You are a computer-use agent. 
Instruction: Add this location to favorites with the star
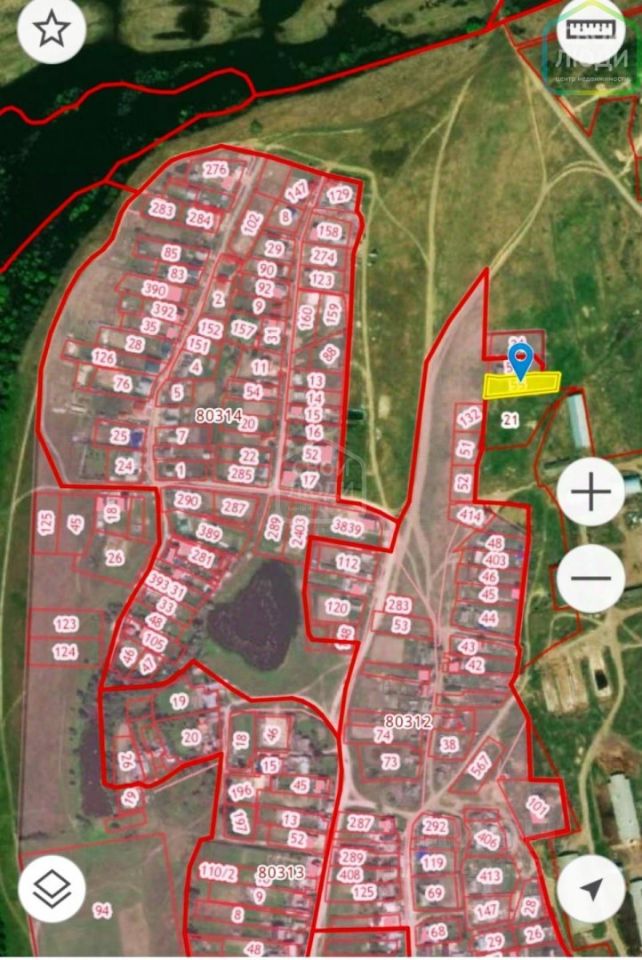tap(51, 29)
